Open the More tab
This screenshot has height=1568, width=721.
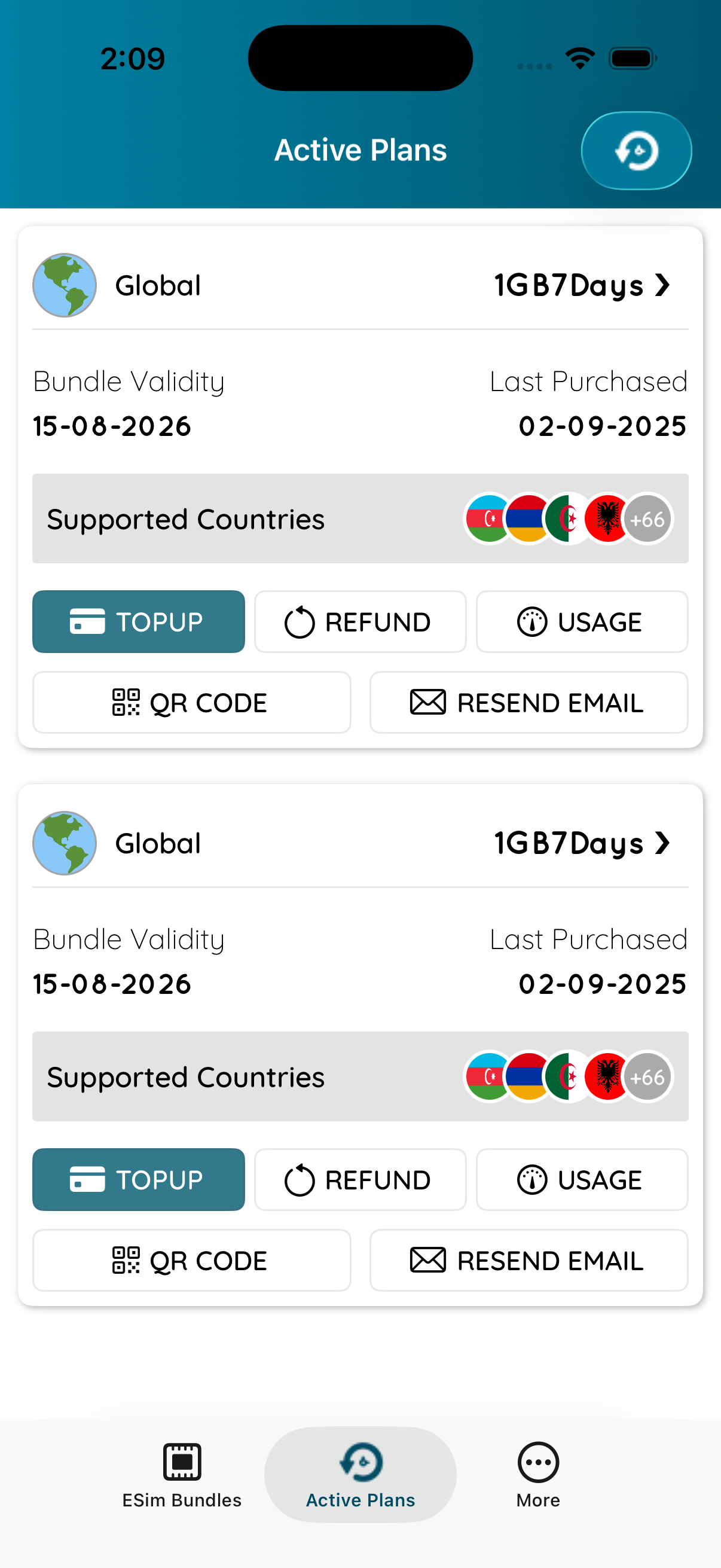tap(538, 1474)
